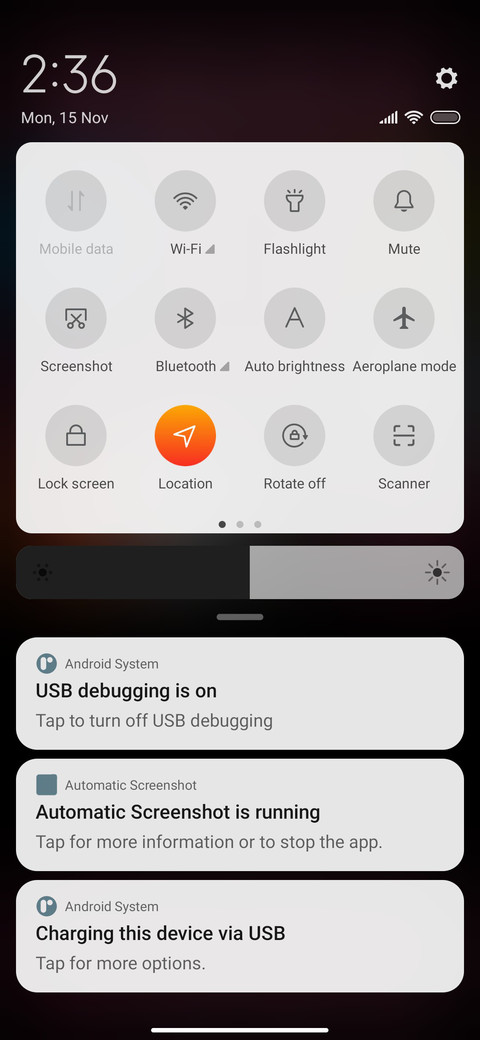The image size is (480, 1040).
Task: Enable Mute mode
Action: click(x=404, y=201)
